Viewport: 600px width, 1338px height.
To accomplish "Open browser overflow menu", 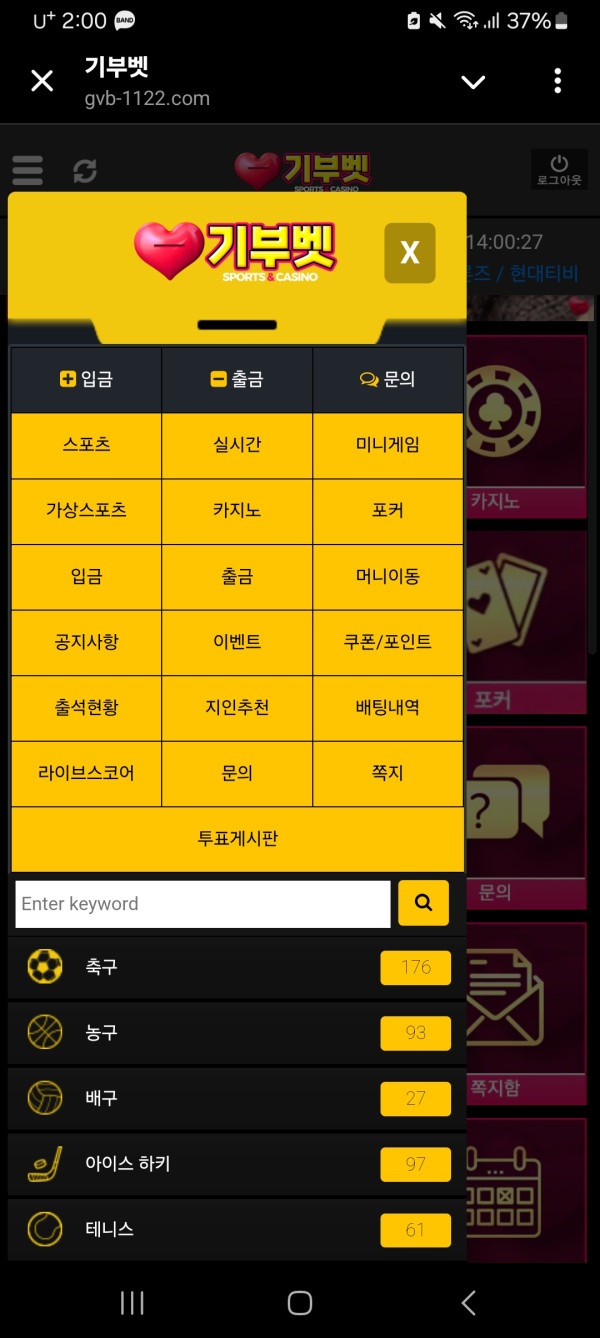I will (557, 81).
